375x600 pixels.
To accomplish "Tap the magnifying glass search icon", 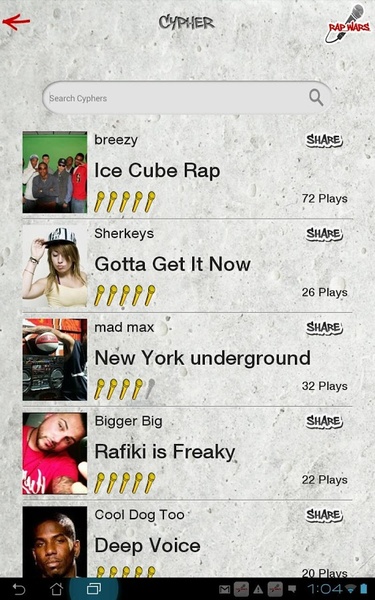I will (x=316, y=98).
